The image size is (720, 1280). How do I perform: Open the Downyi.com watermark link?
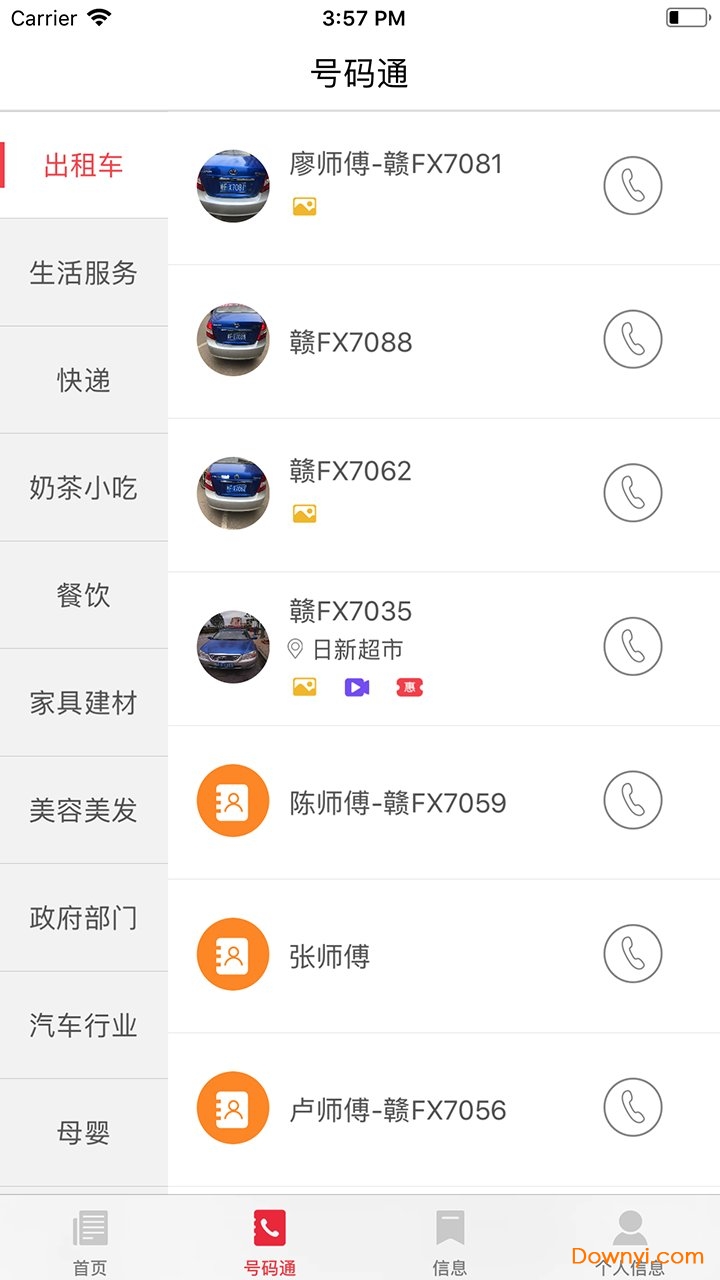tap(640, 1258)
